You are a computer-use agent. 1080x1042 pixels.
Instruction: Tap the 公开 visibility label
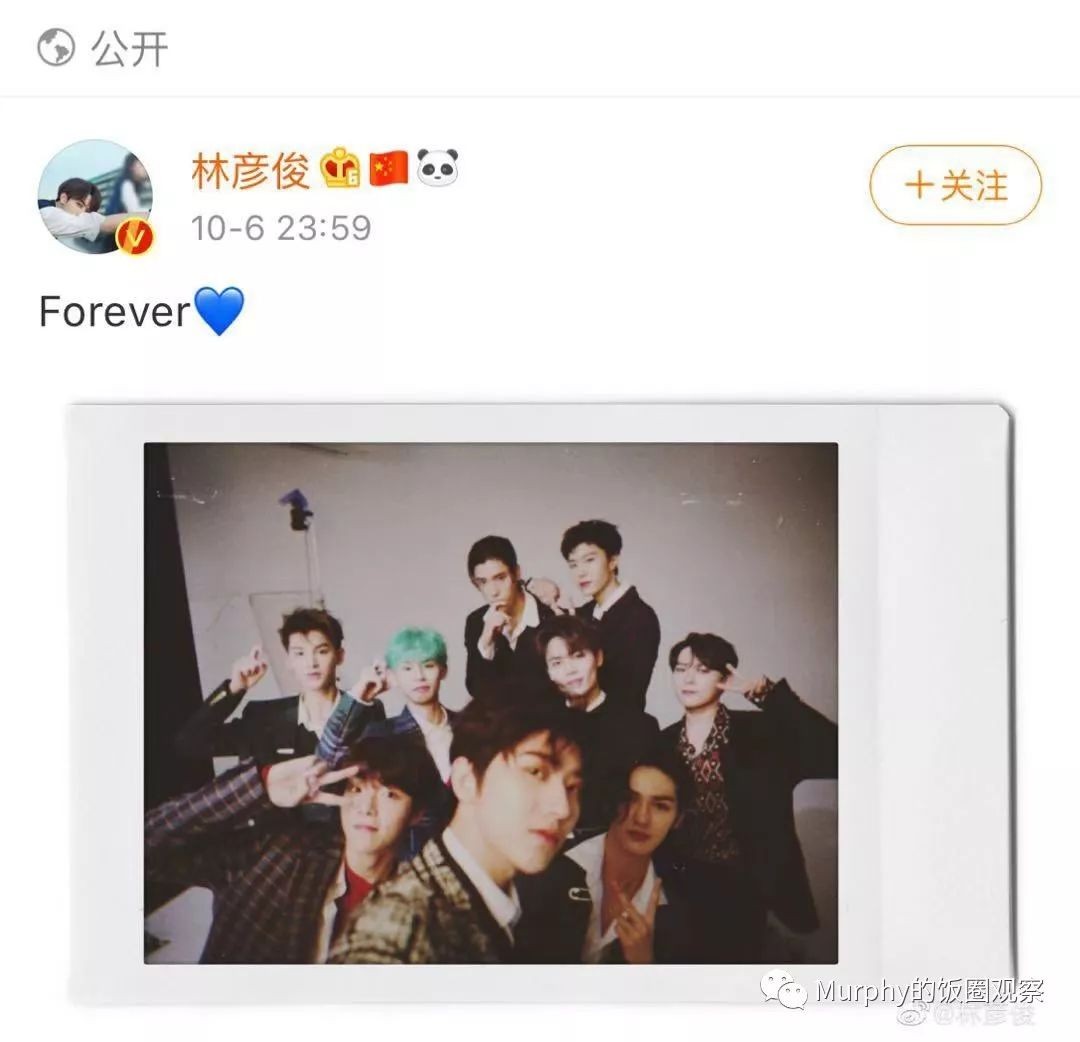pyautogui.click(x=128, y=48)
